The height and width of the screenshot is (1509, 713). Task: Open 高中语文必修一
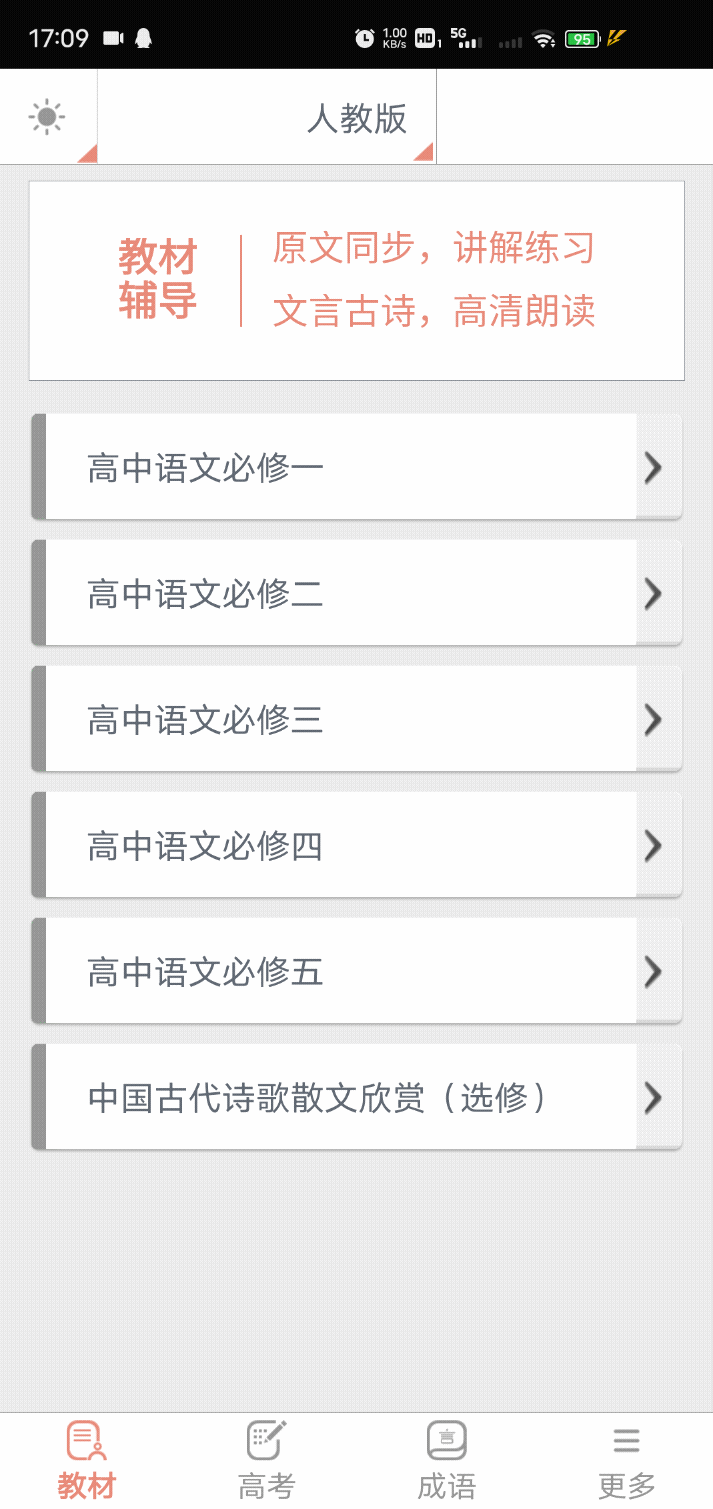click(357, 467)
